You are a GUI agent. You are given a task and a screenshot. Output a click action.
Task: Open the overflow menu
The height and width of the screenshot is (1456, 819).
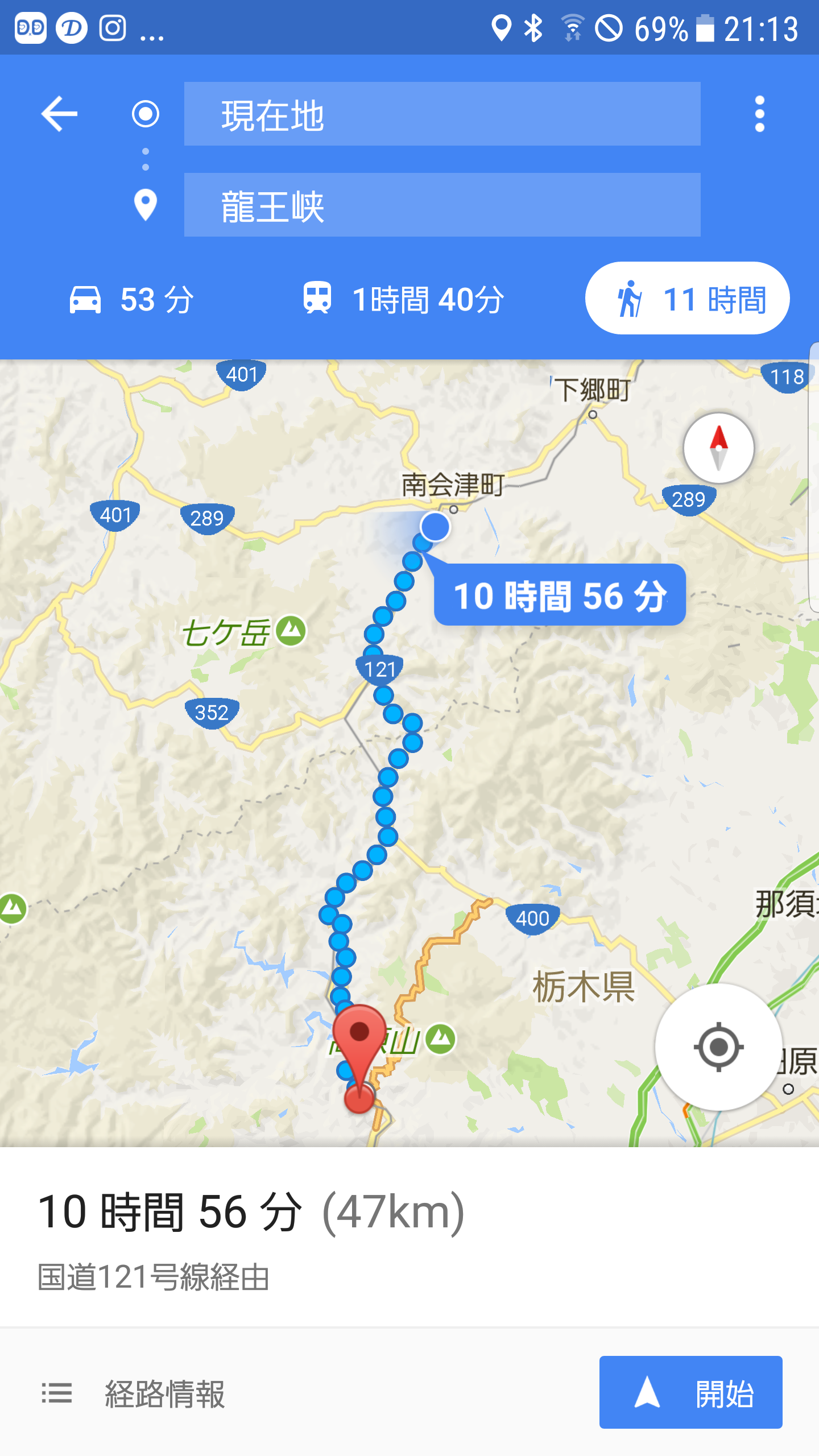pos(759,114)
